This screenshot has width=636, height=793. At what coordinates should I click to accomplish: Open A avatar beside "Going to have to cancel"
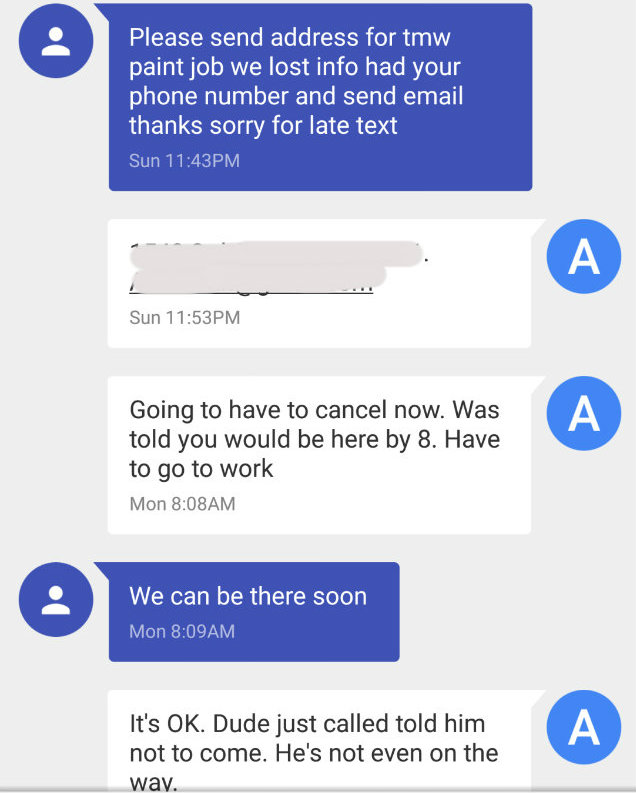coord(584,413)
